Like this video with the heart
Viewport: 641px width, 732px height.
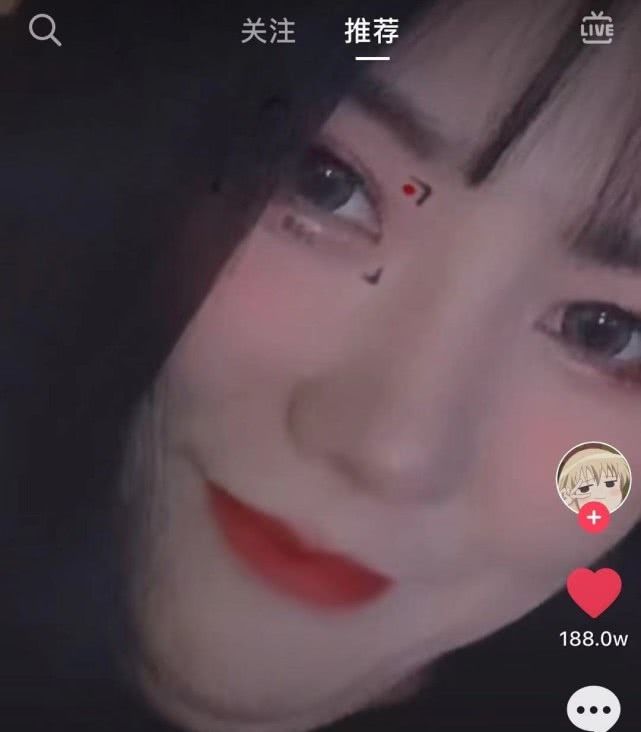pos(594,592)
